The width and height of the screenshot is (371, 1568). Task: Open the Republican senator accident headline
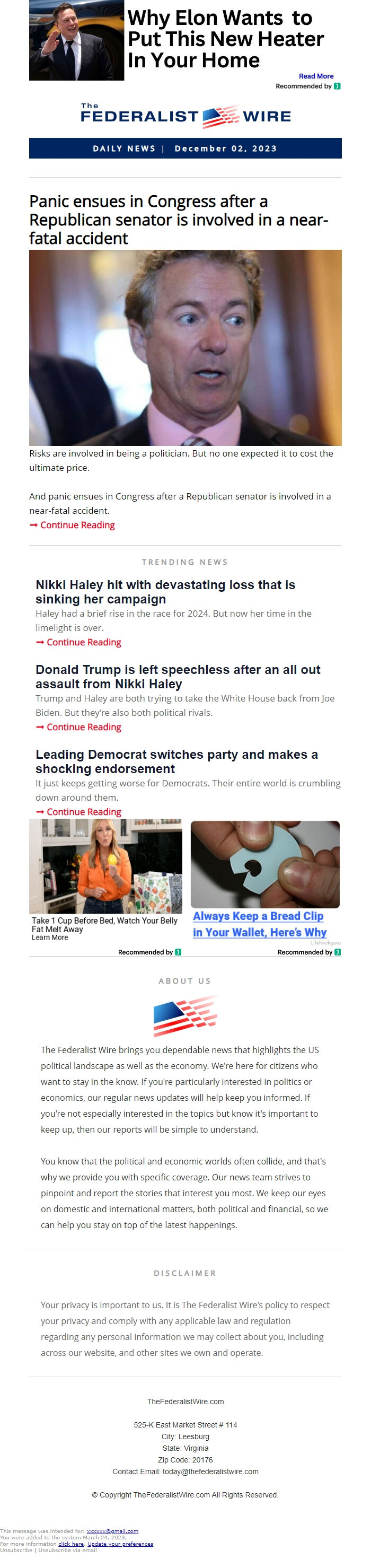pos(178,219)
